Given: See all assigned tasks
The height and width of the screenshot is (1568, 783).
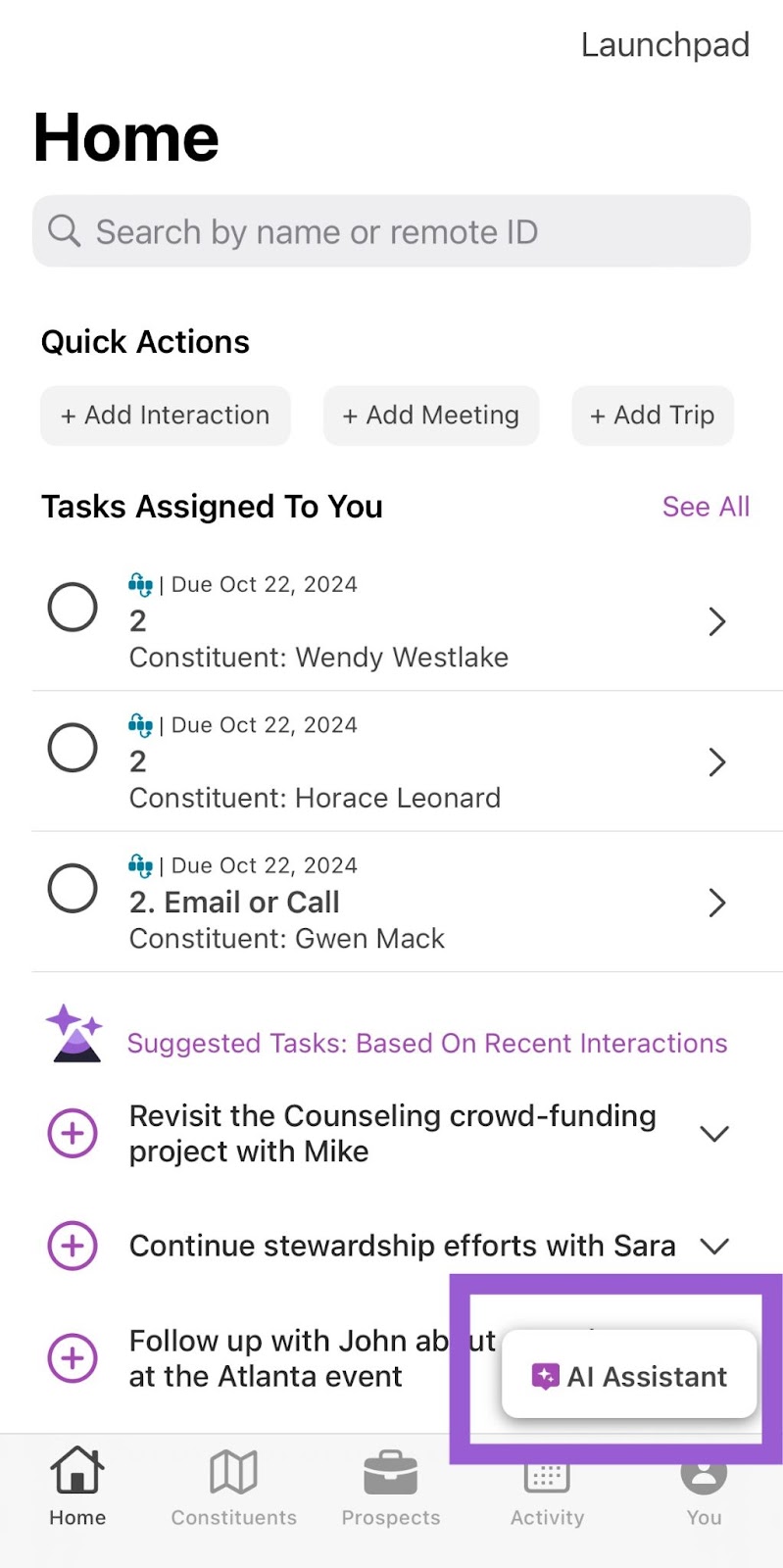Looking at the screenshot, I should pos(706,507).
